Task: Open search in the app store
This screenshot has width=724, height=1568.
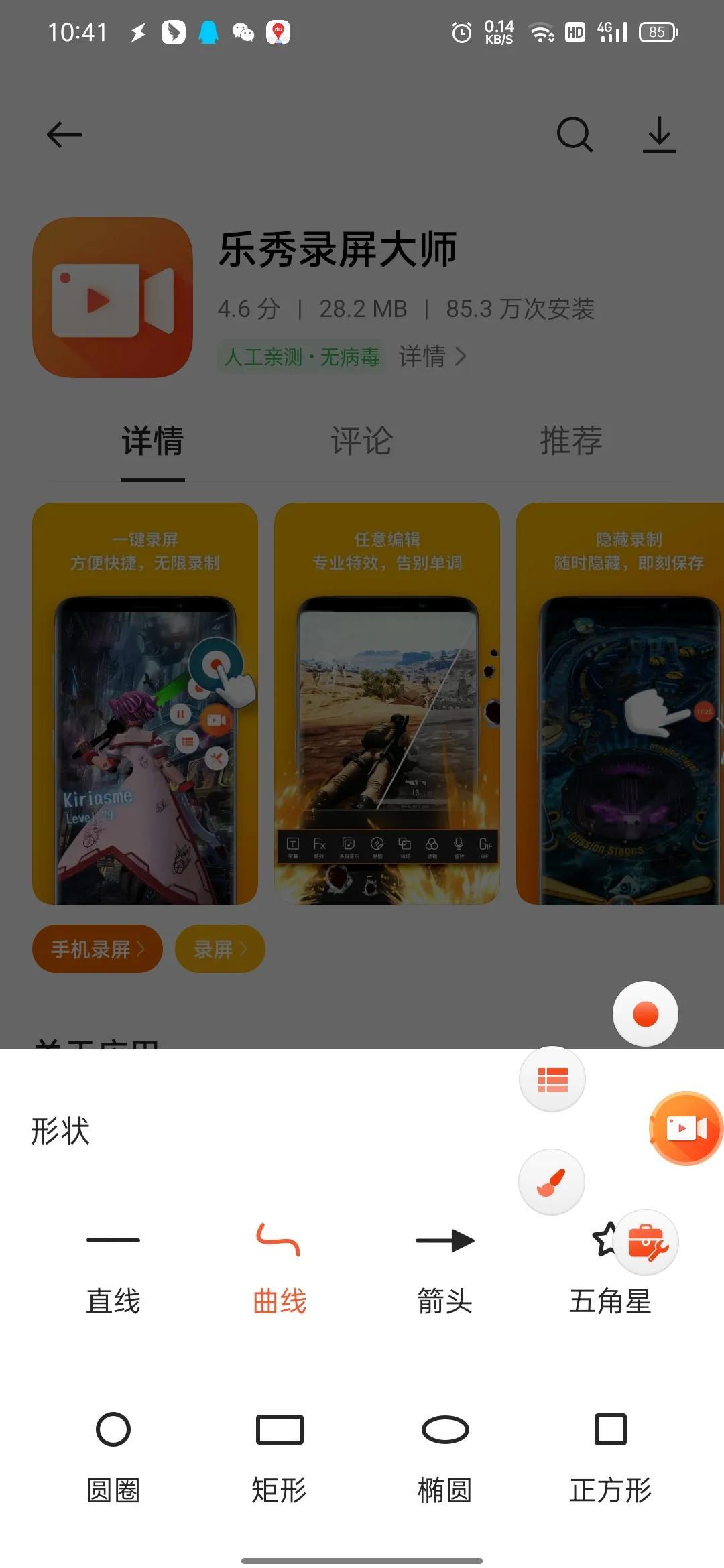Action: pyautogui.click(x=575, y=135)
